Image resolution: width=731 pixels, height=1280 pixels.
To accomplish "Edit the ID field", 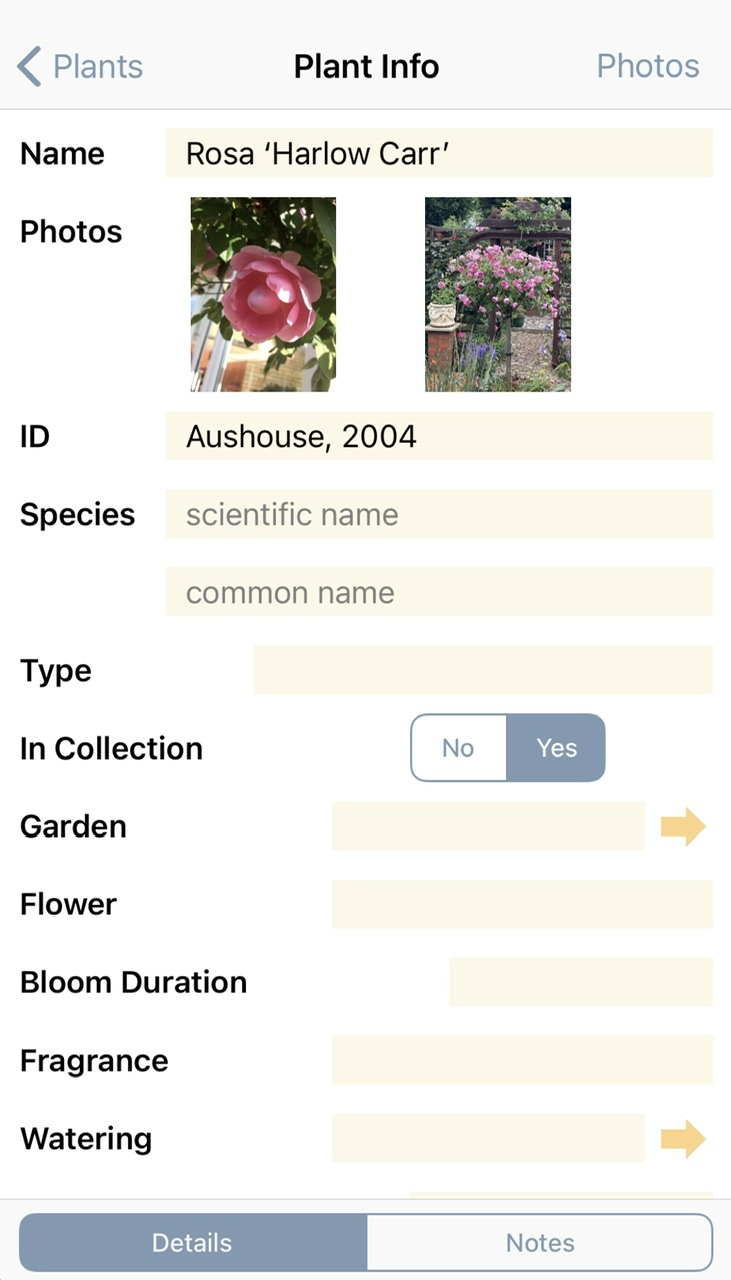I will [x=438, y=437].
